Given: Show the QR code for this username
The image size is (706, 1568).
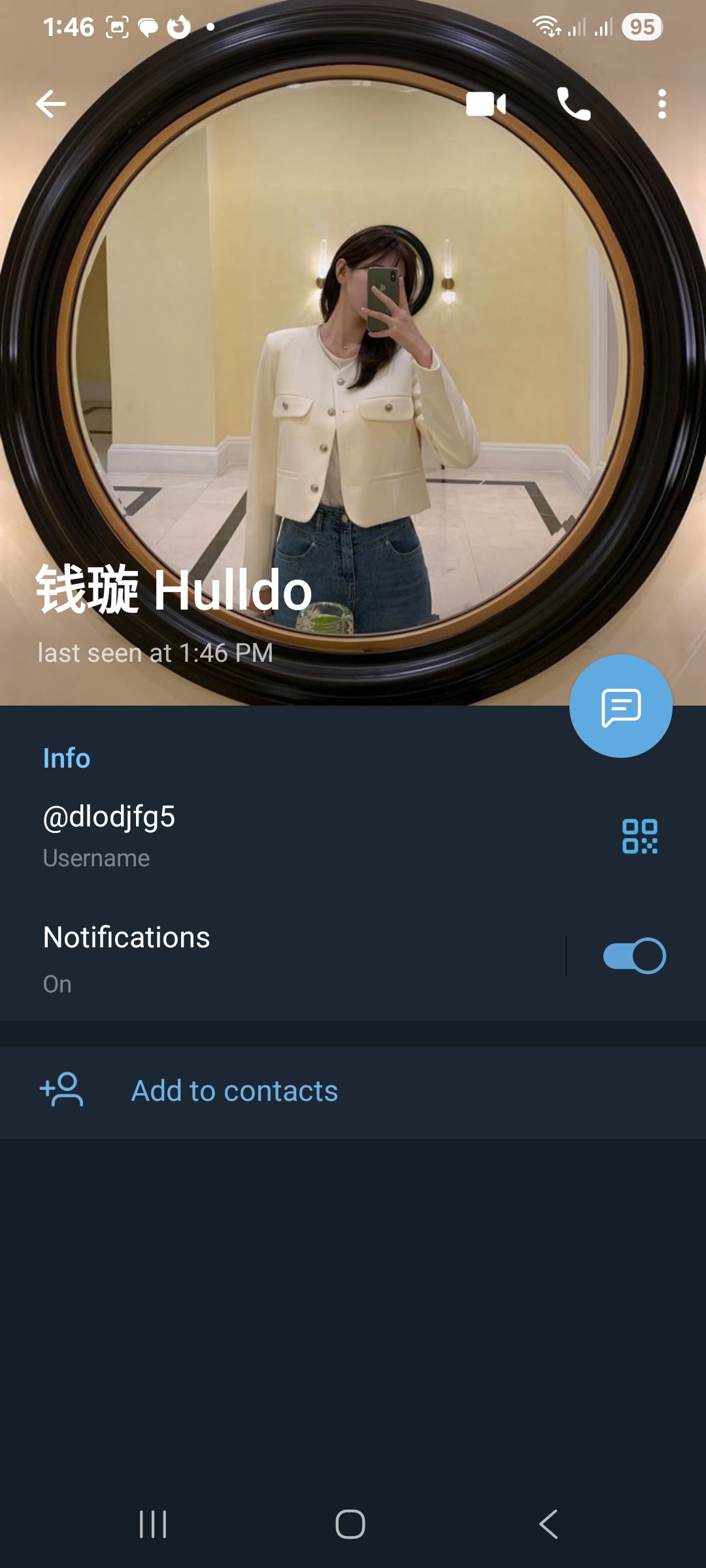Looking at the screenshot, I should pyautogui.click(x=639, y=836).
